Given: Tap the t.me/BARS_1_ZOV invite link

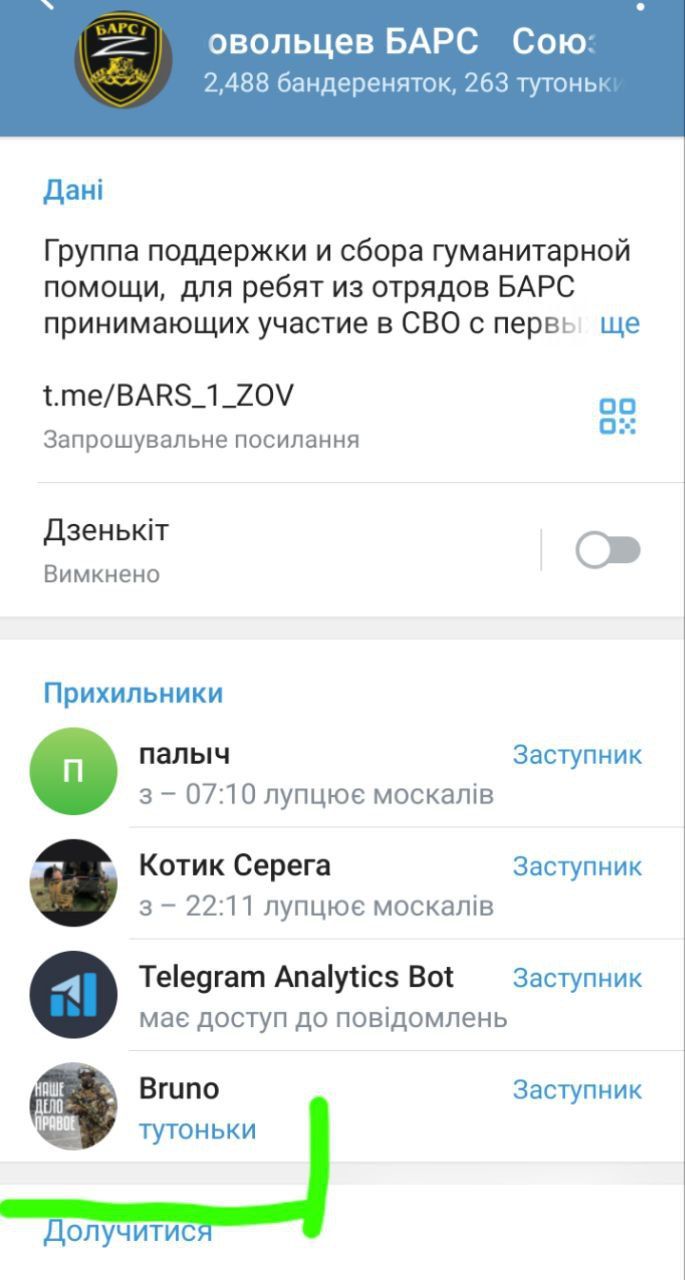Looking at the screenshot, I should coord(168,396).
